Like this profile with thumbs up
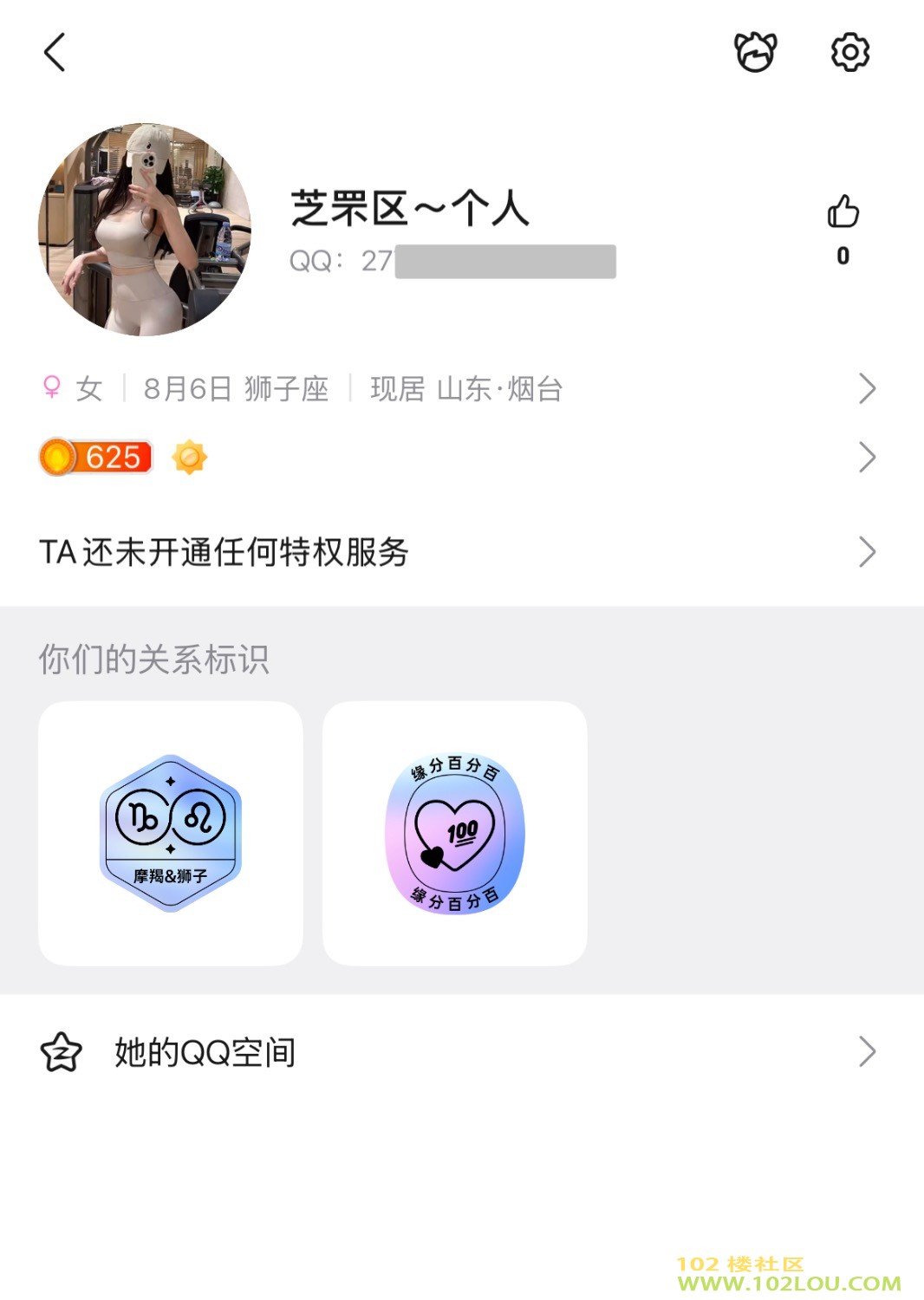The height and width of the screenshot is (1300, 924). 843,212
